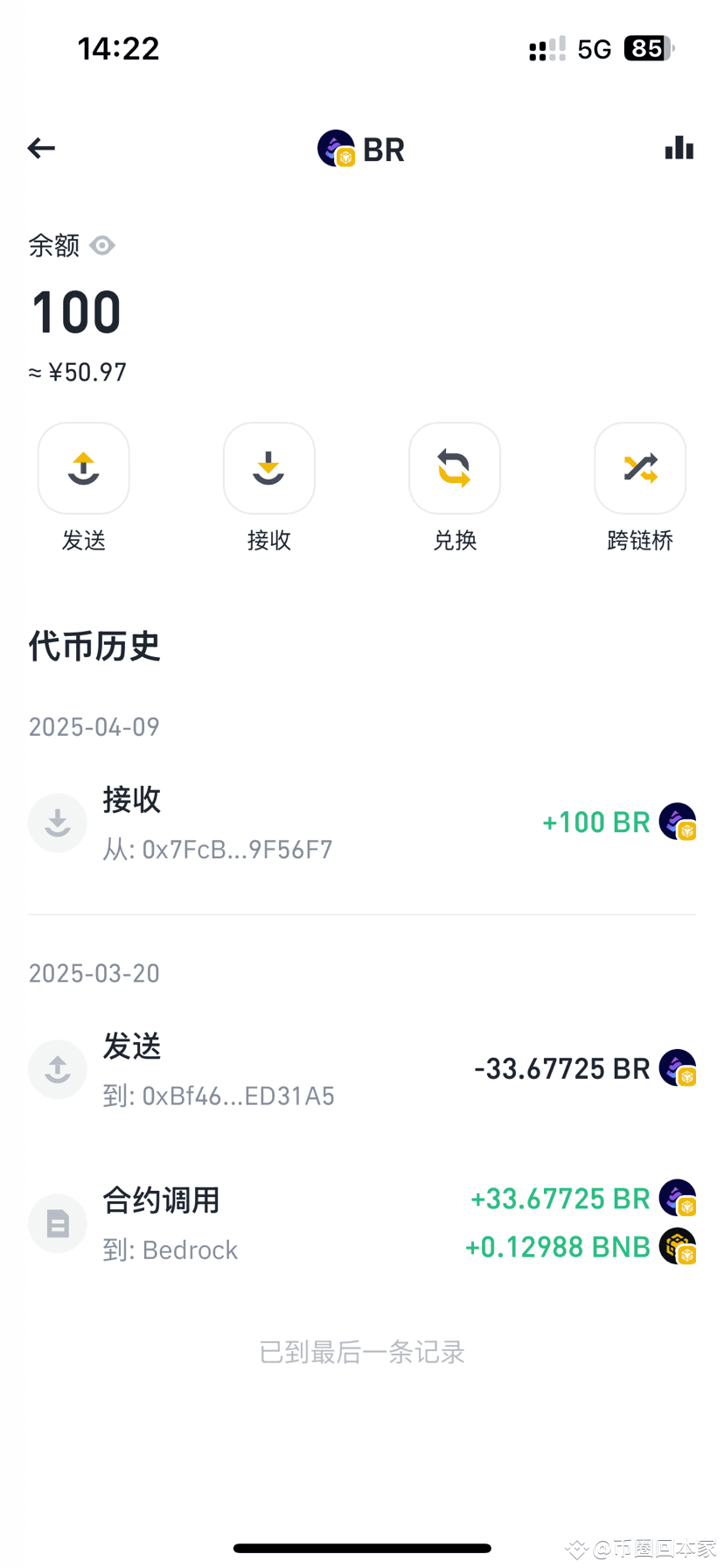Open the 接收 receive option
Viewport: 724px width, 1568px height.
click(x=269, y=469)
